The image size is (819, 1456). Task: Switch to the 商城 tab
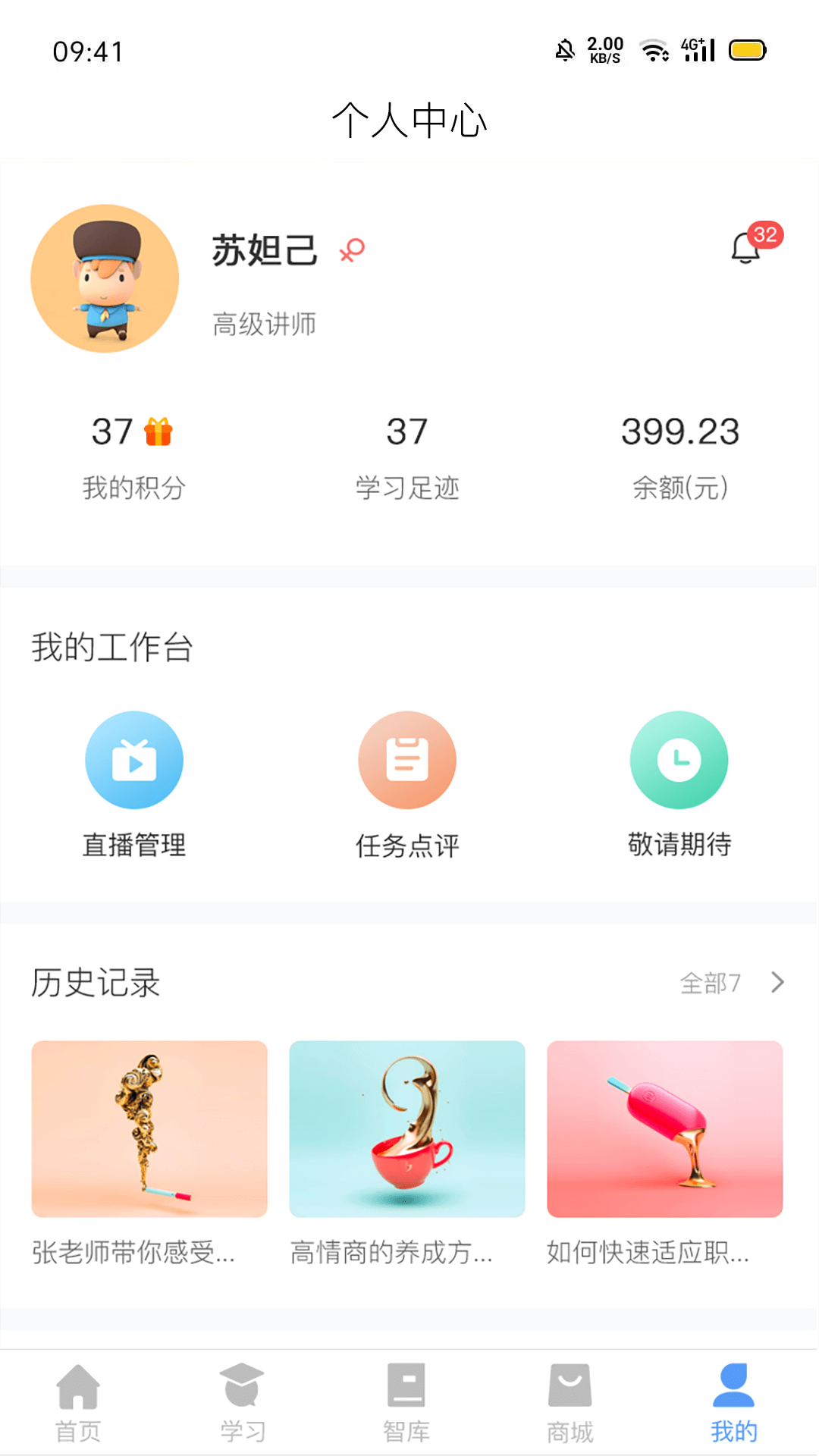coord(570,1403)
